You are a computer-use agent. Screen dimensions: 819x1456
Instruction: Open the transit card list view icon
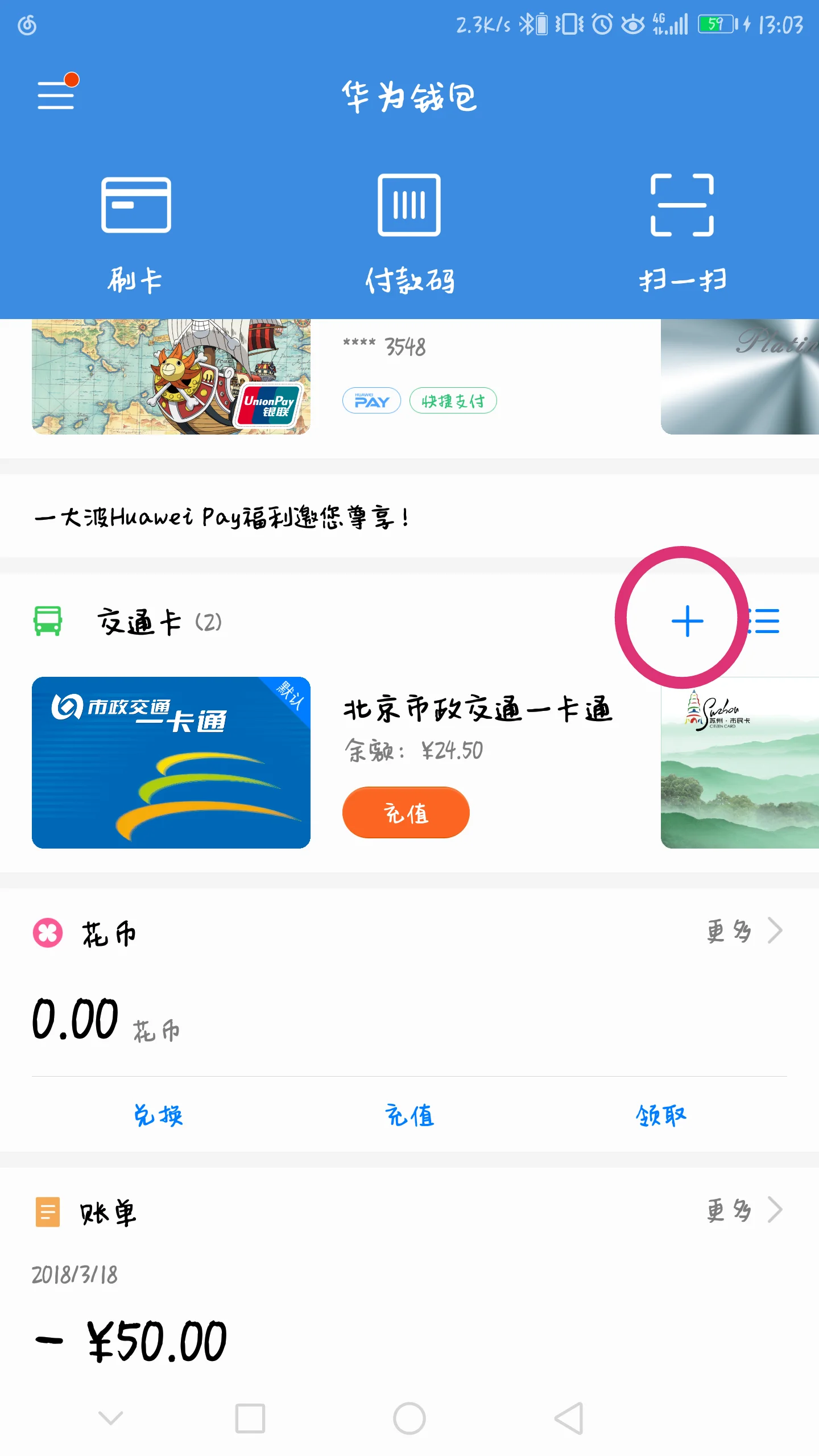pos(765,622)
